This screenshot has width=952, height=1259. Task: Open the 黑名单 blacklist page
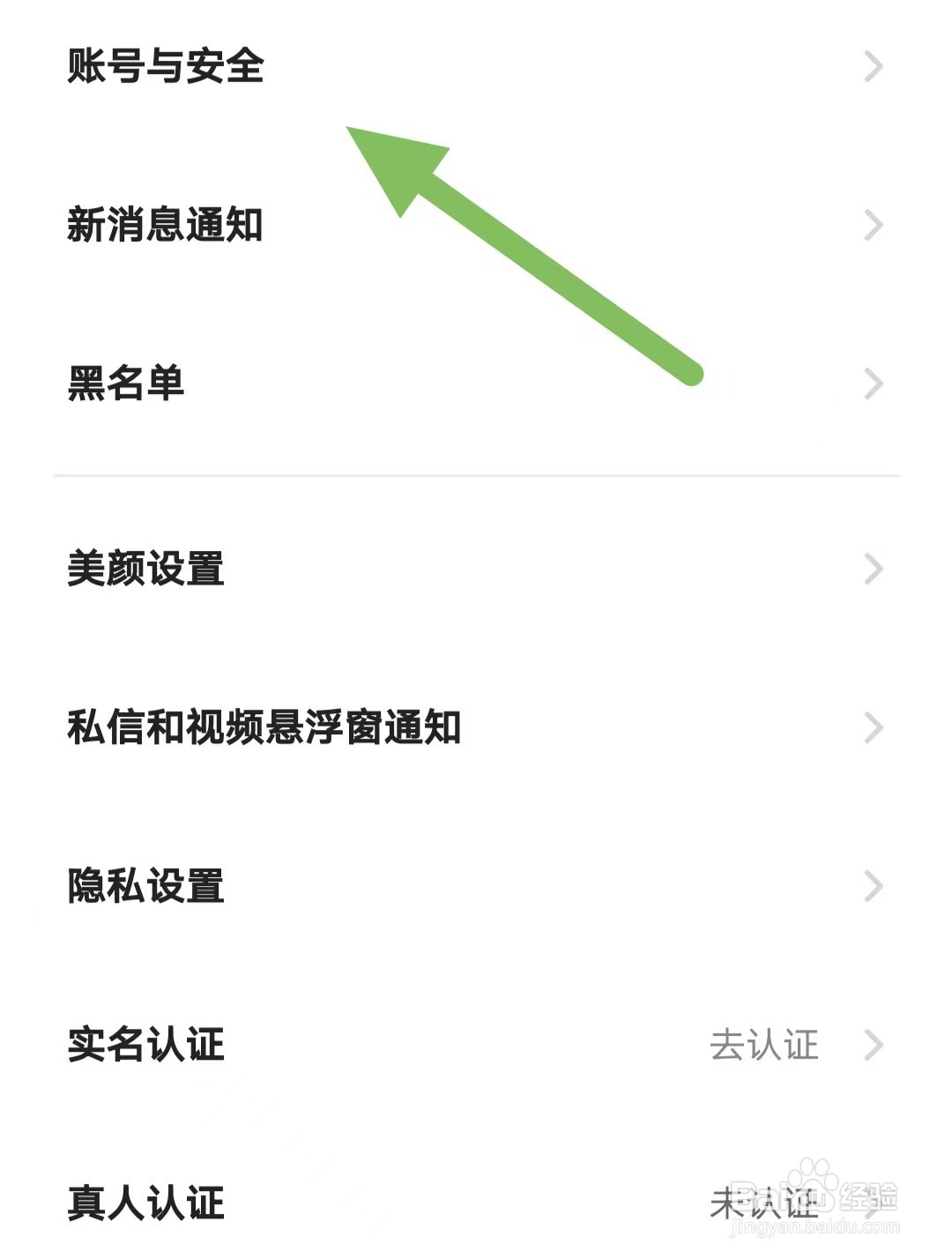point(132,383)
